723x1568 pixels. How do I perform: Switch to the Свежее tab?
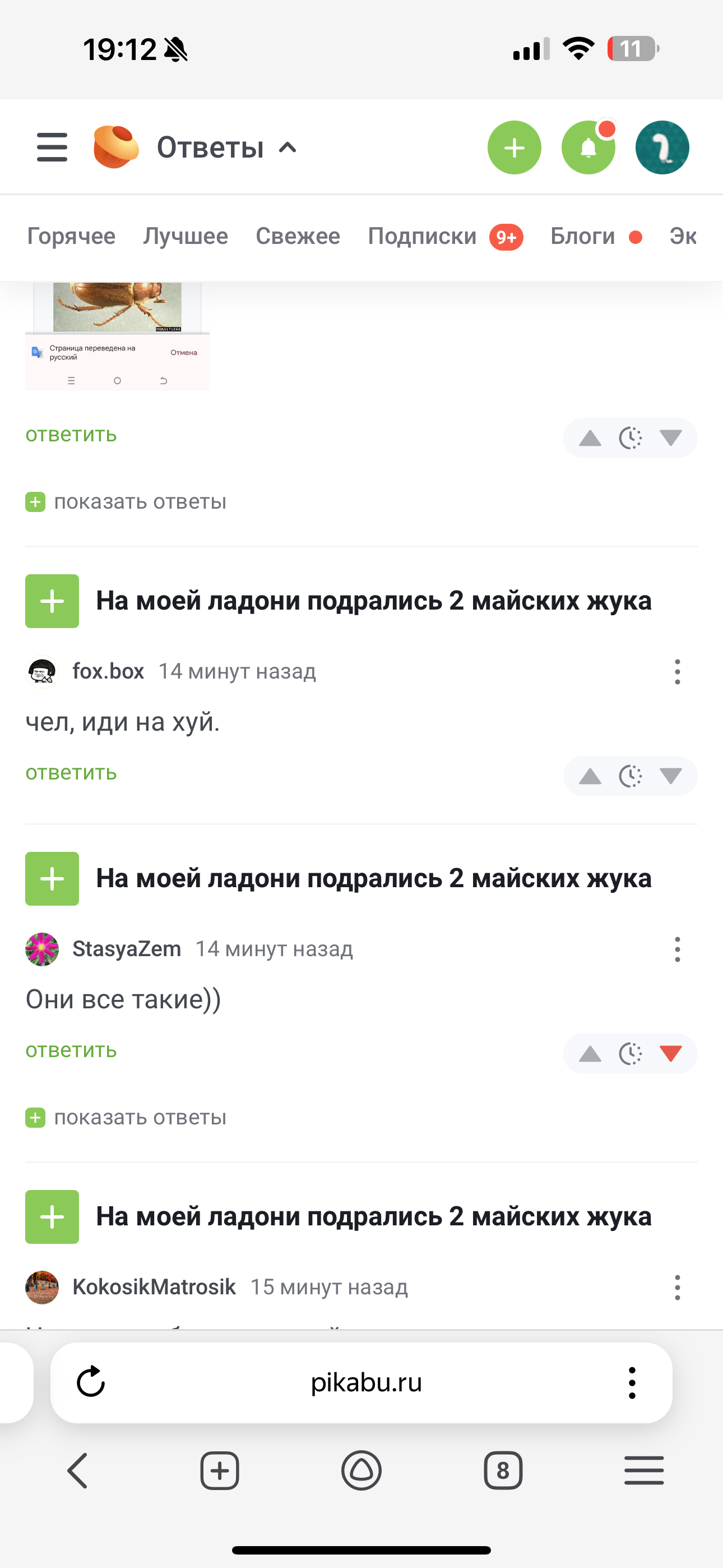click(x=298, y=236)
